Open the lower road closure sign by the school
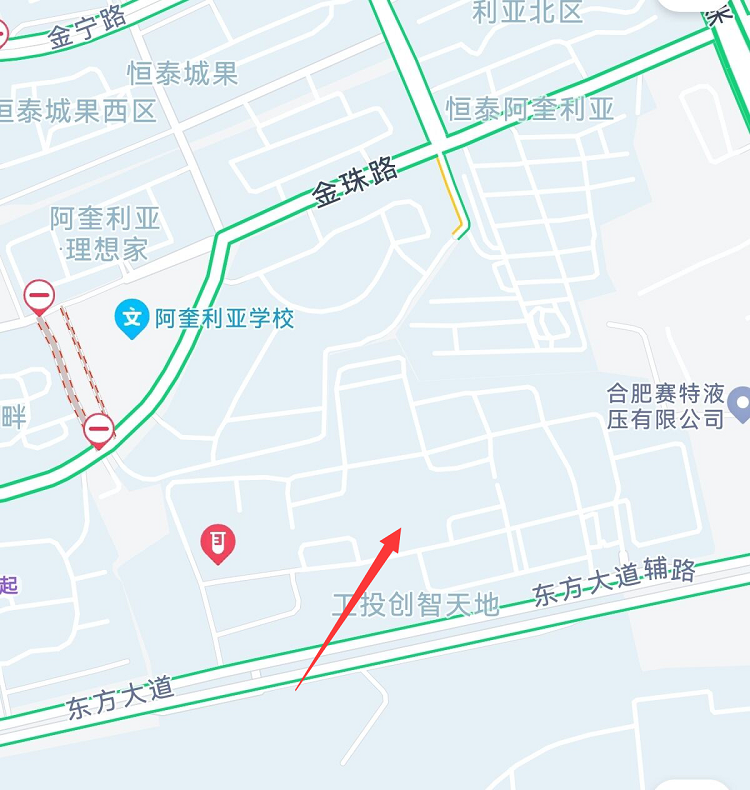The height and width of the screenshot is (790, 750). coord(98,429)
